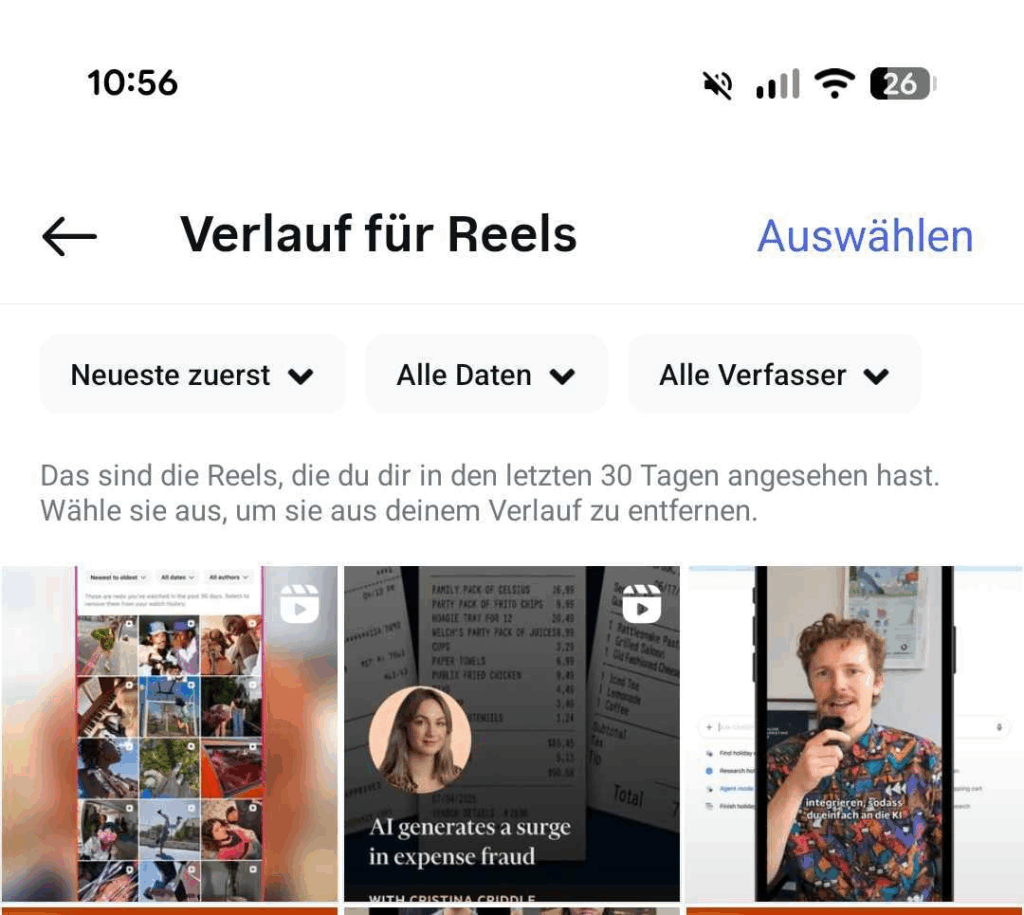Viewport: 1024px width, 915px height.
Task: Open the reel with the curly-haired man
Action: pos(854,733)
